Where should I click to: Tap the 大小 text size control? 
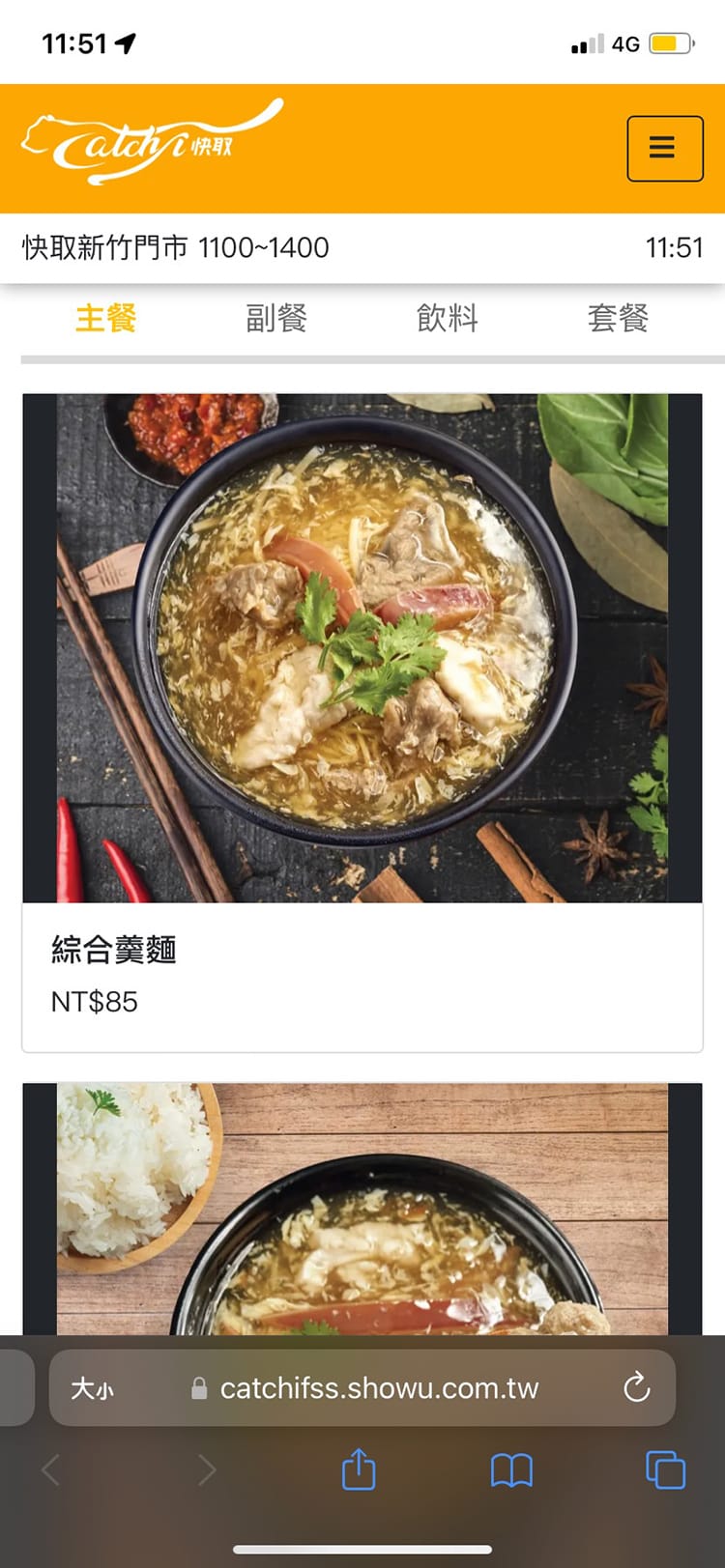click(x=94, y=1388)
